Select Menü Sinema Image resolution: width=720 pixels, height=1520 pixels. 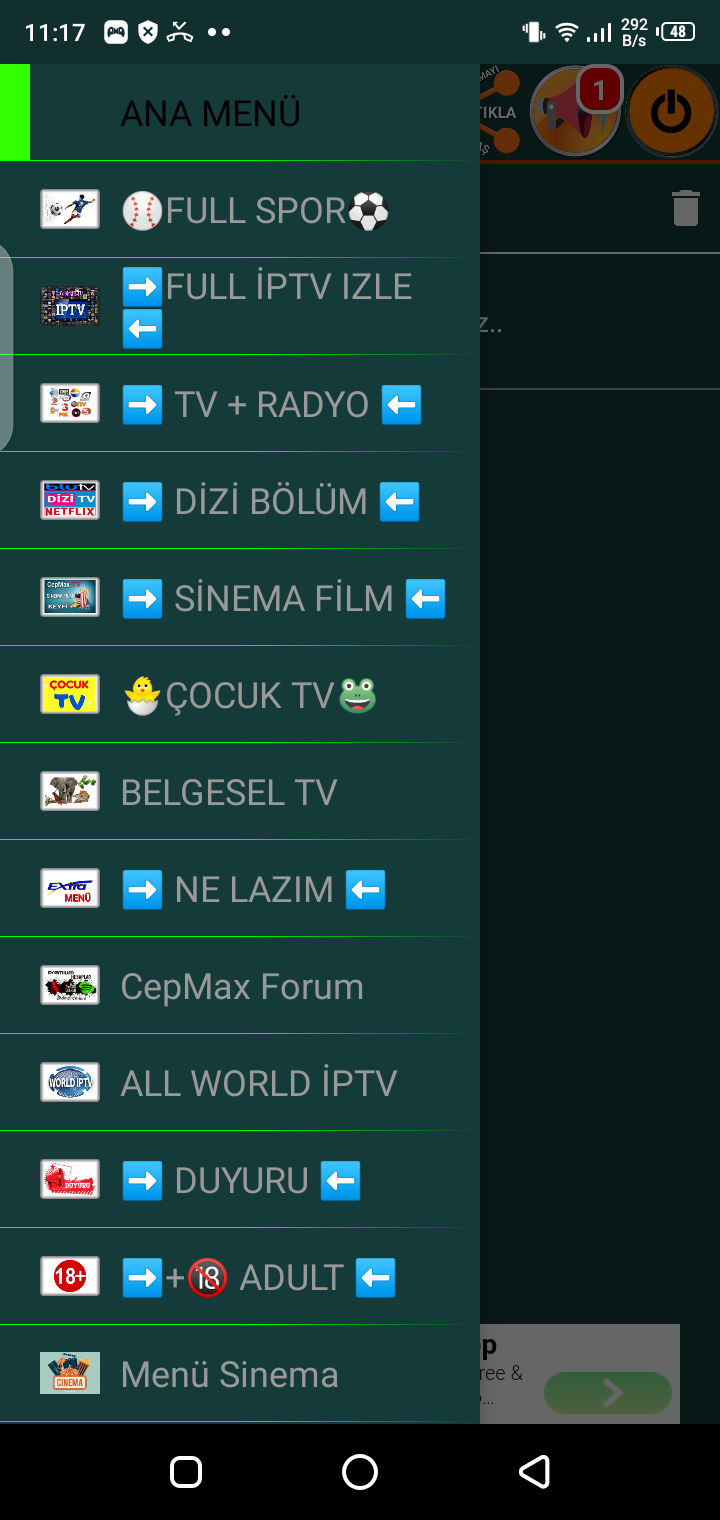coord(240,1374)
